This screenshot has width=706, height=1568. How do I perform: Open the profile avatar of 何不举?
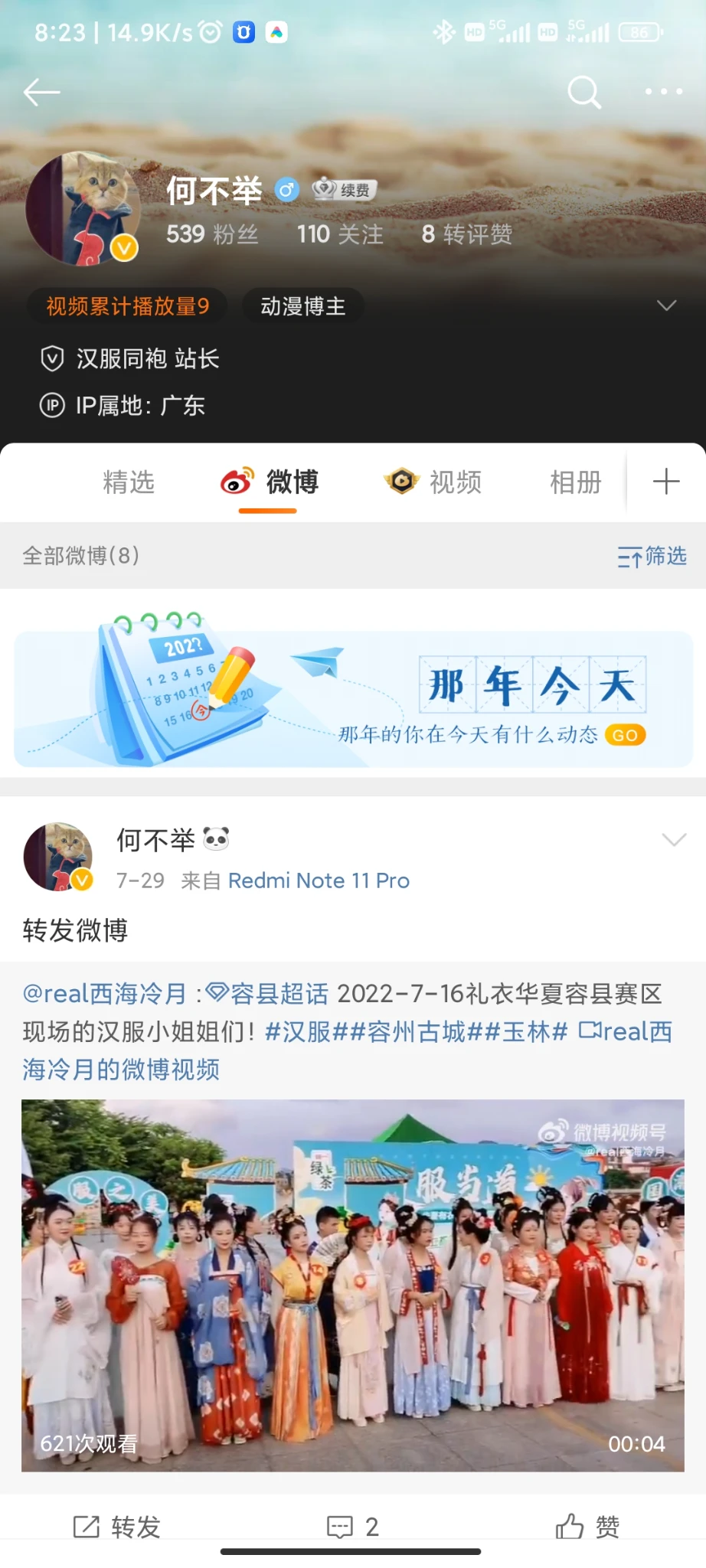coord(83,209)
